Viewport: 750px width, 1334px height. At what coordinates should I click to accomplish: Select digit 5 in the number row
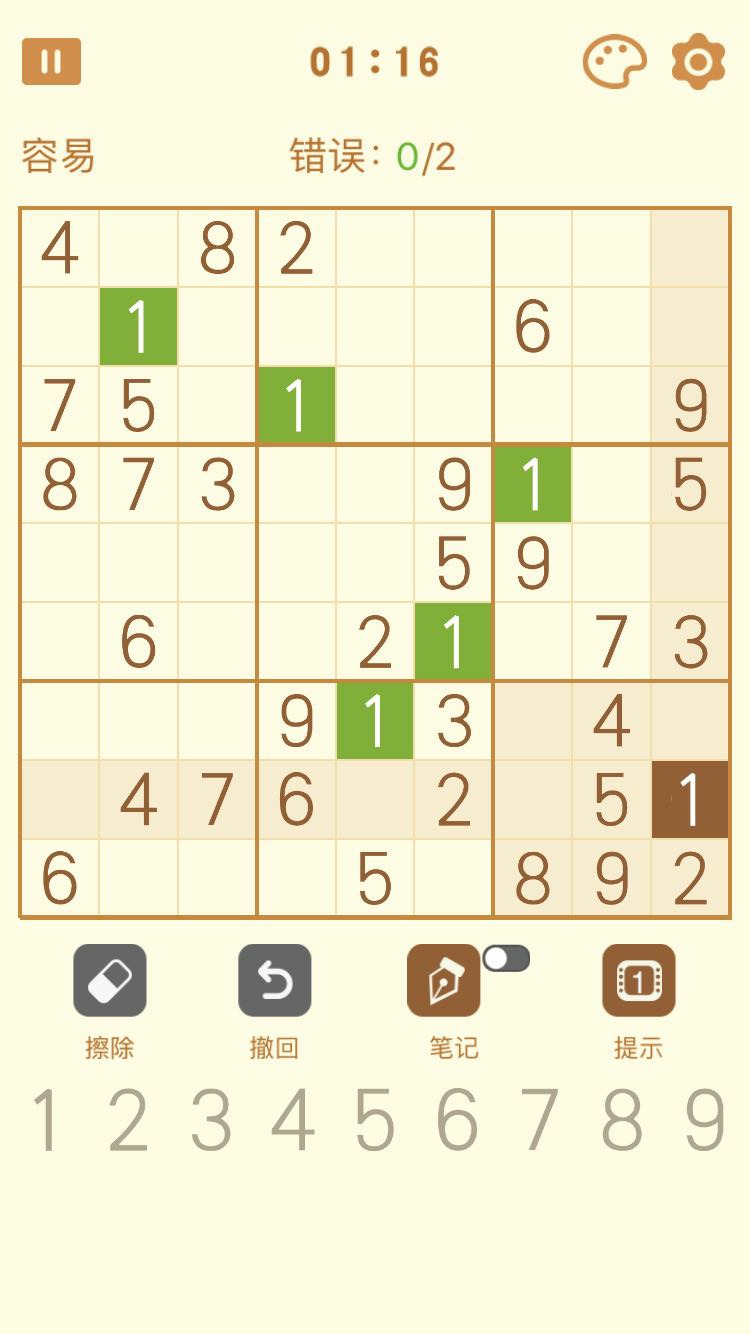click(x=375, y=1121)
